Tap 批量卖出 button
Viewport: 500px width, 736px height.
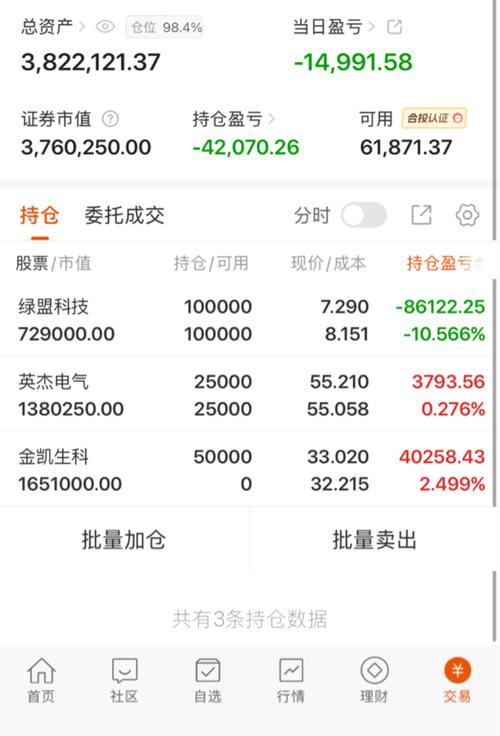[x=375, y=540]
